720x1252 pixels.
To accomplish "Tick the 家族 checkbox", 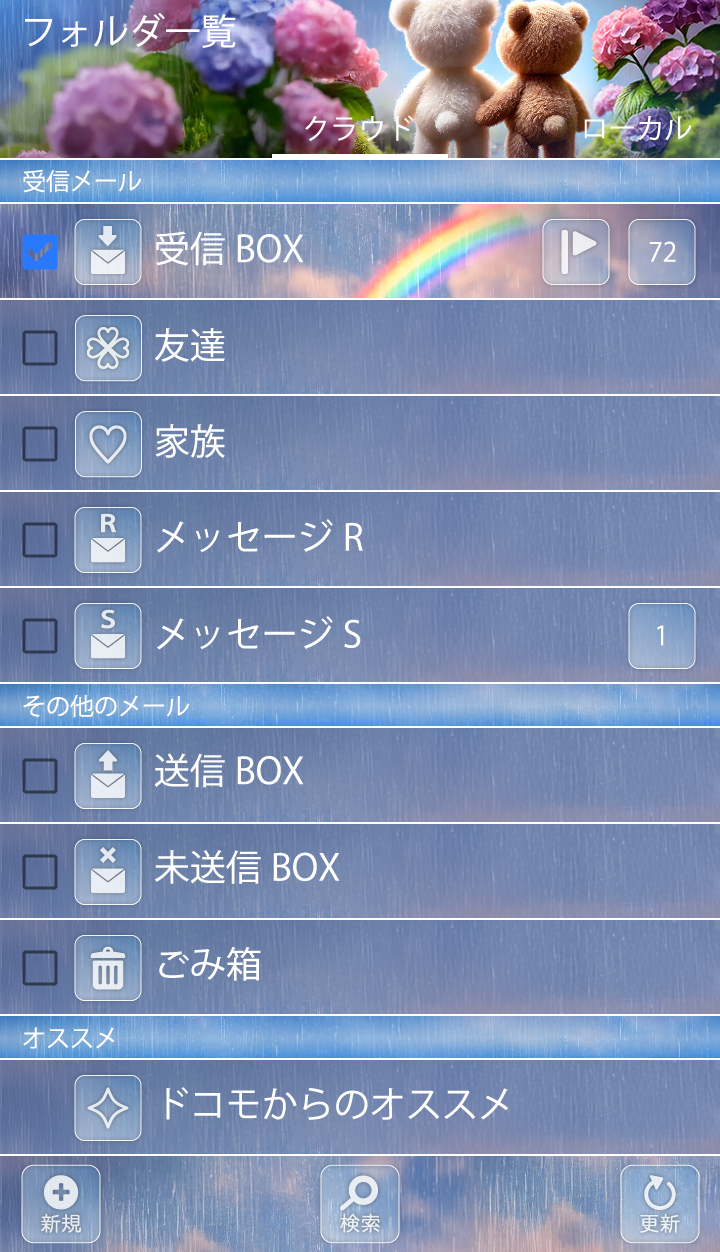I will (40, 444).
